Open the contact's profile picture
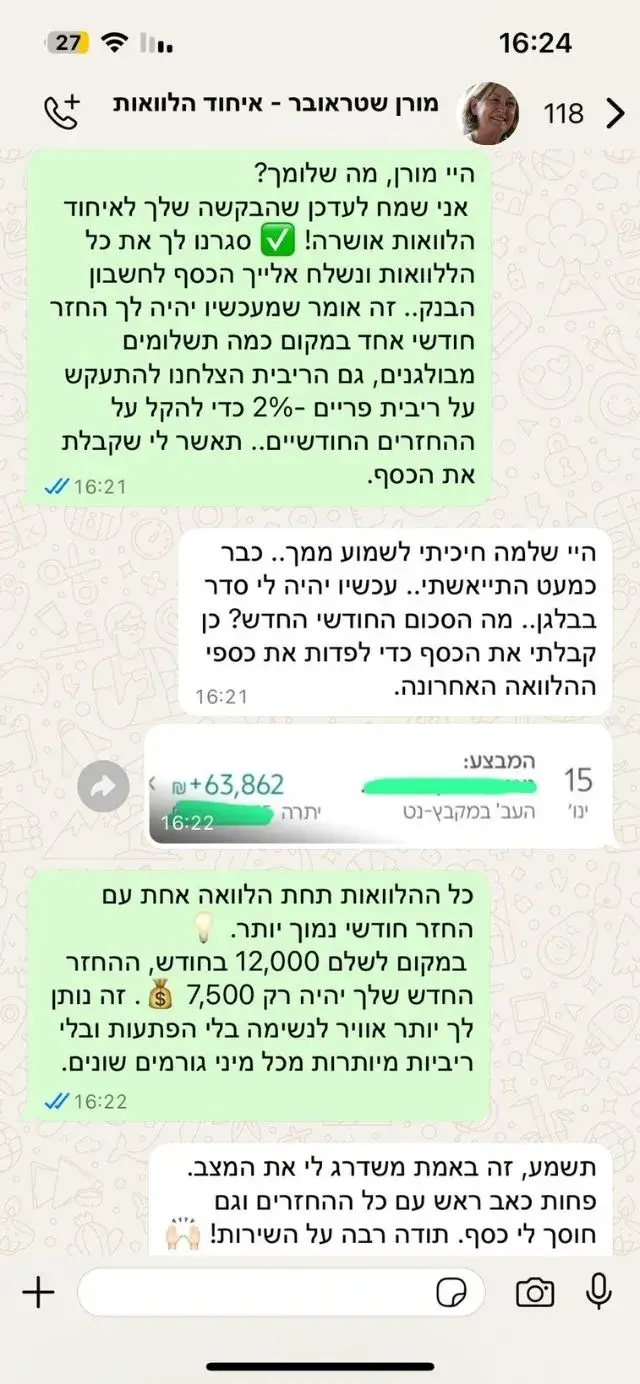The image size is (640, 1384). [x=488, y=113]
